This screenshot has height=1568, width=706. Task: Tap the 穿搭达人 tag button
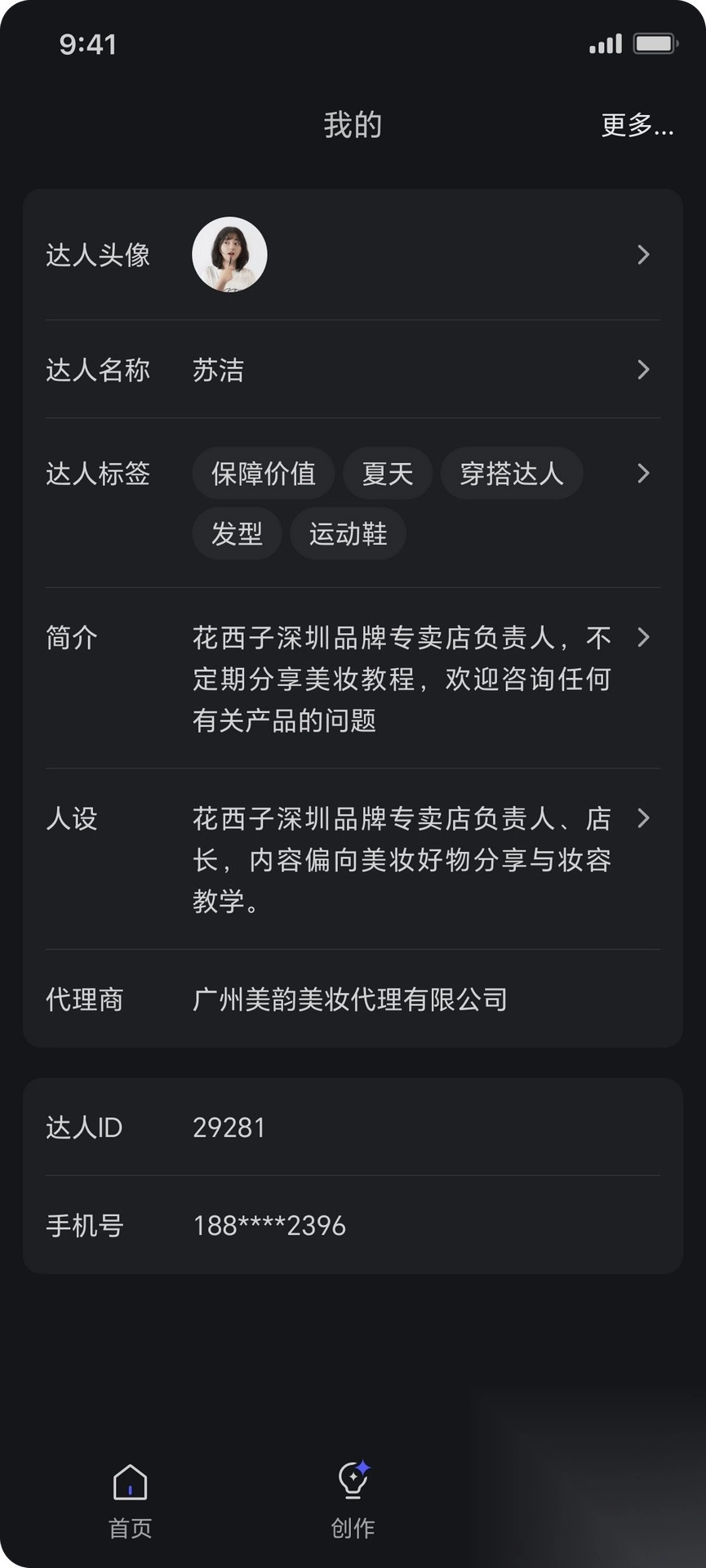(512, 474)
